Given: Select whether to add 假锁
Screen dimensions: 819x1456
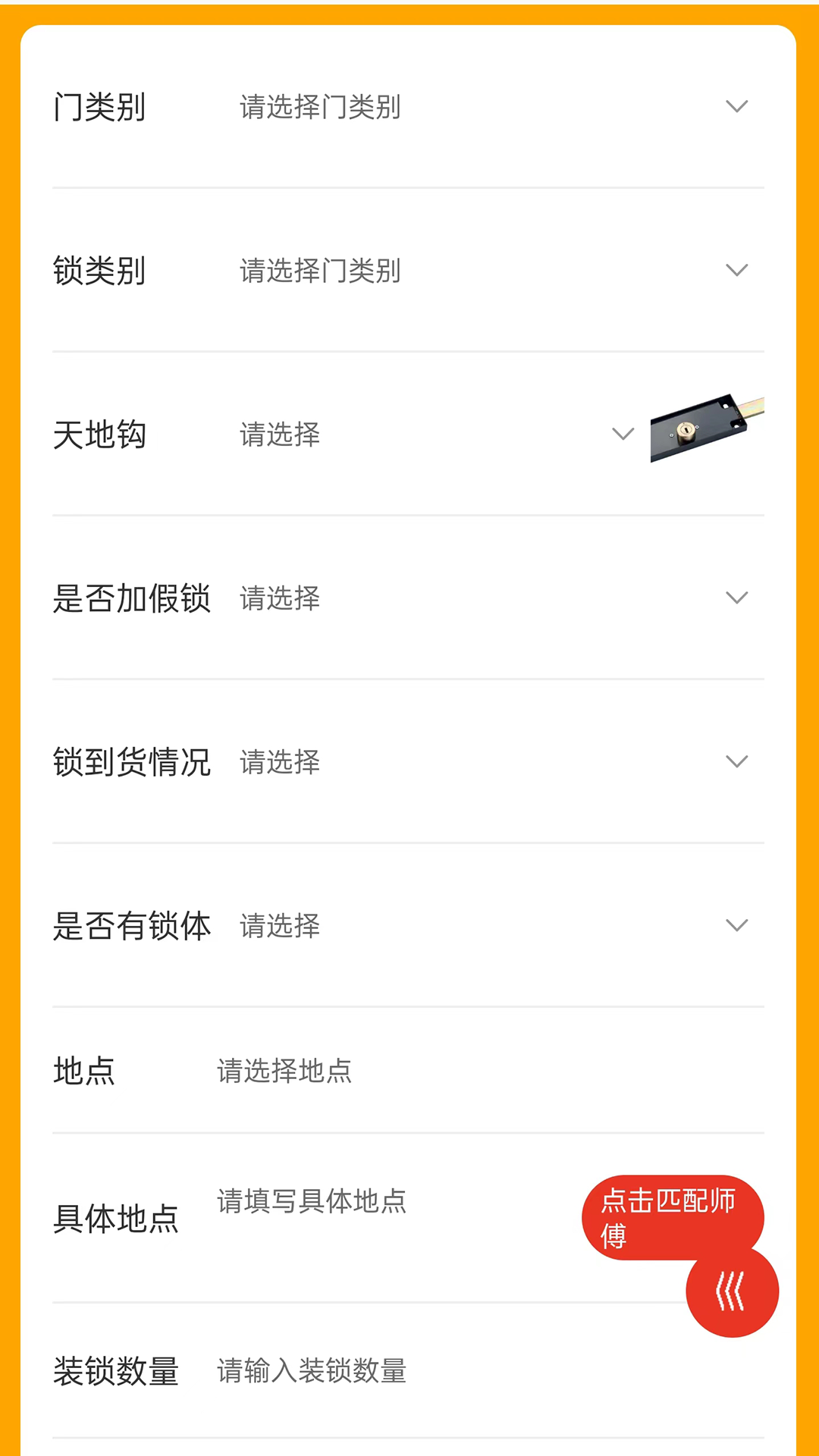Looking at the screenshot, I should pyautogui.click(x=485, y=598).
